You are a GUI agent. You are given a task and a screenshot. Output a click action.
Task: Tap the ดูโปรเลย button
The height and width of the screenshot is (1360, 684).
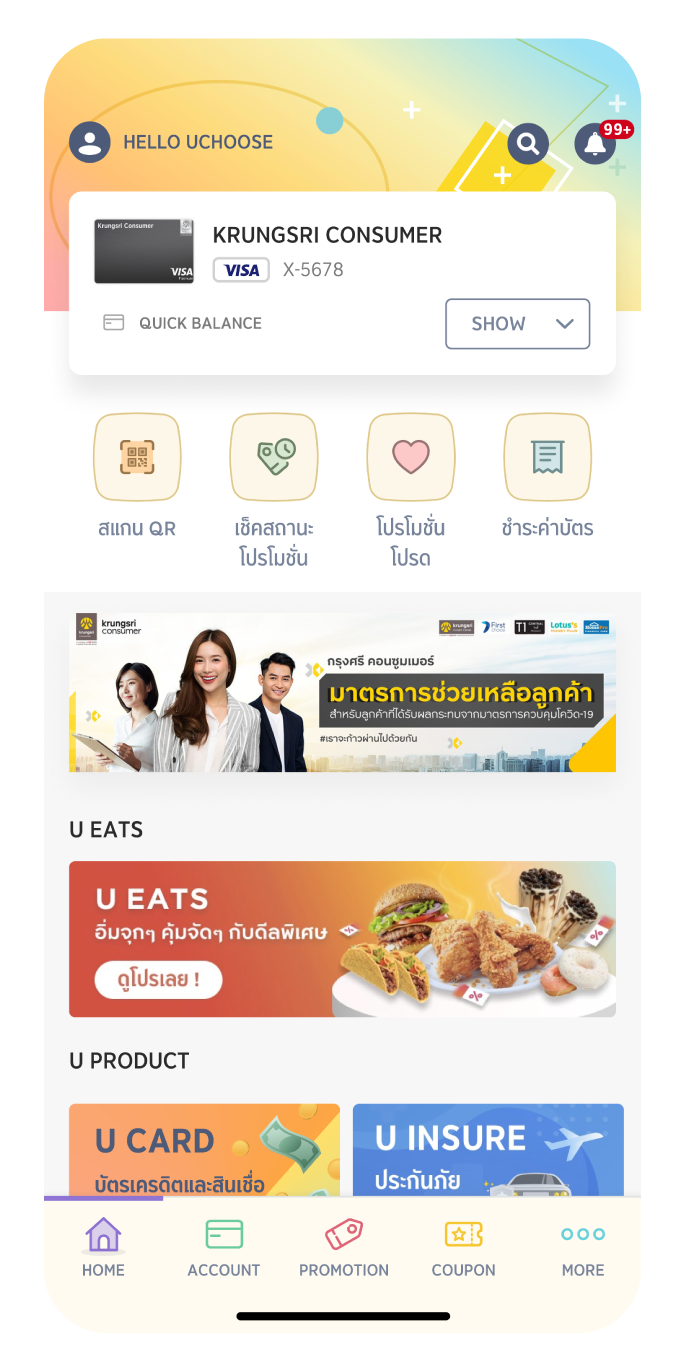(159, 979)
